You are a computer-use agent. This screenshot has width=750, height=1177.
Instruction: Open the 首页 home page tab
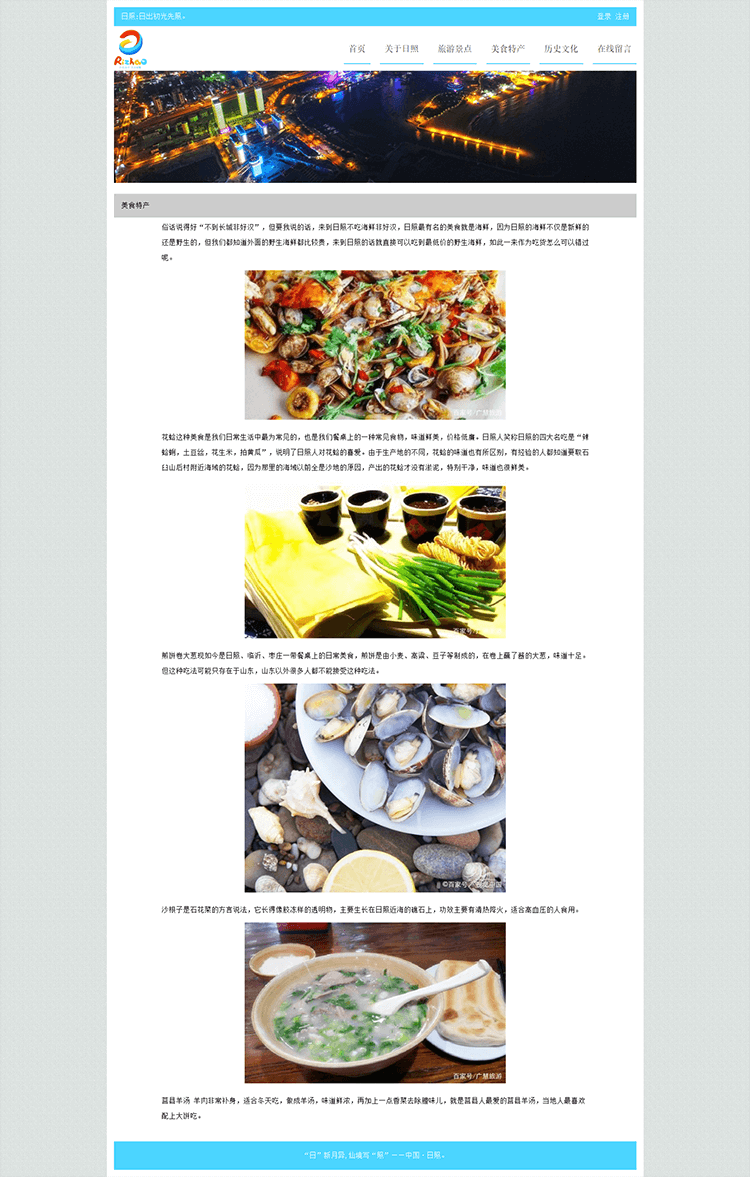[357, 49]
